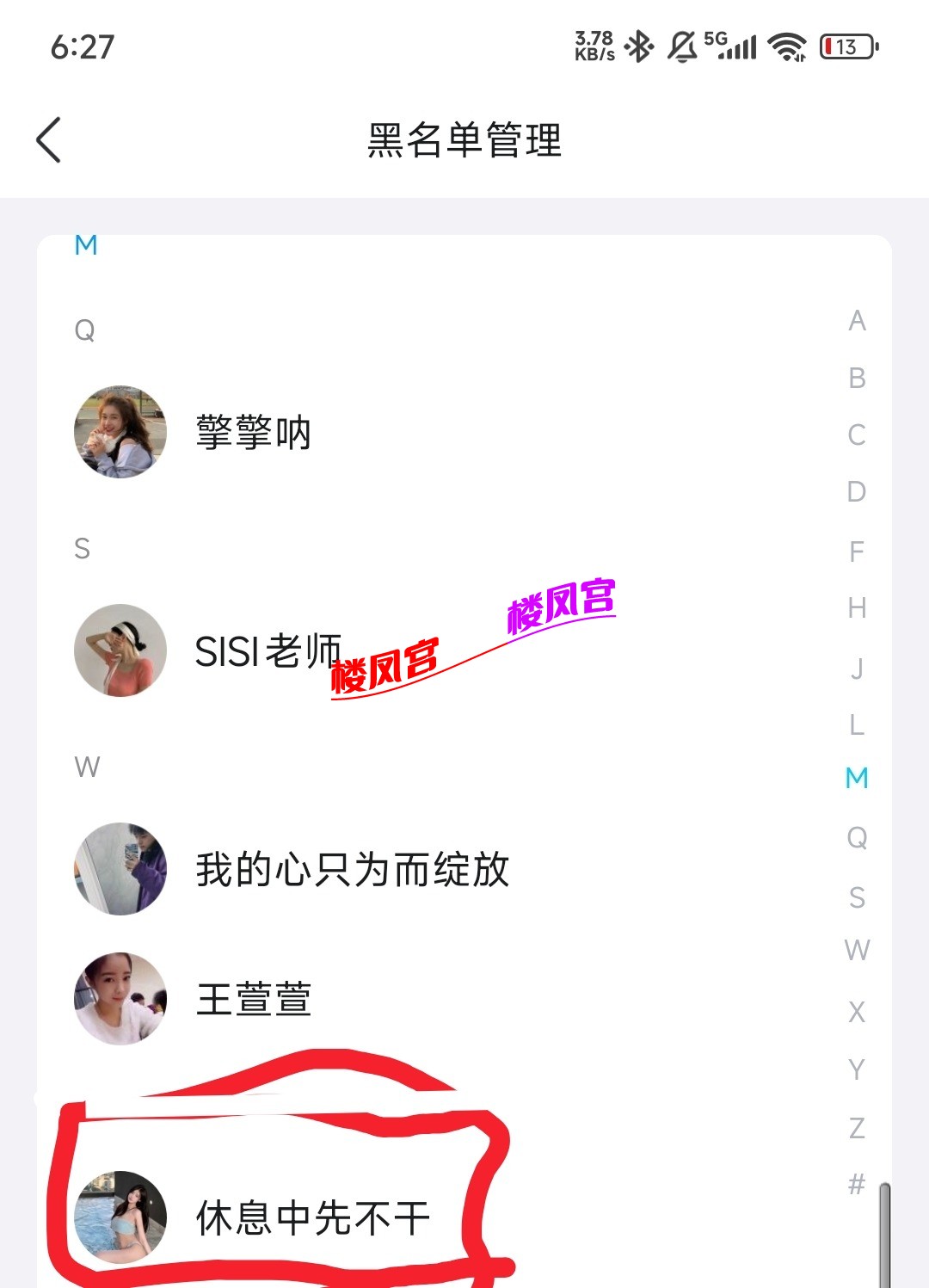Jump to letter X in index
Screen dimensions: 929x1288
click(x=857, y=1012)
